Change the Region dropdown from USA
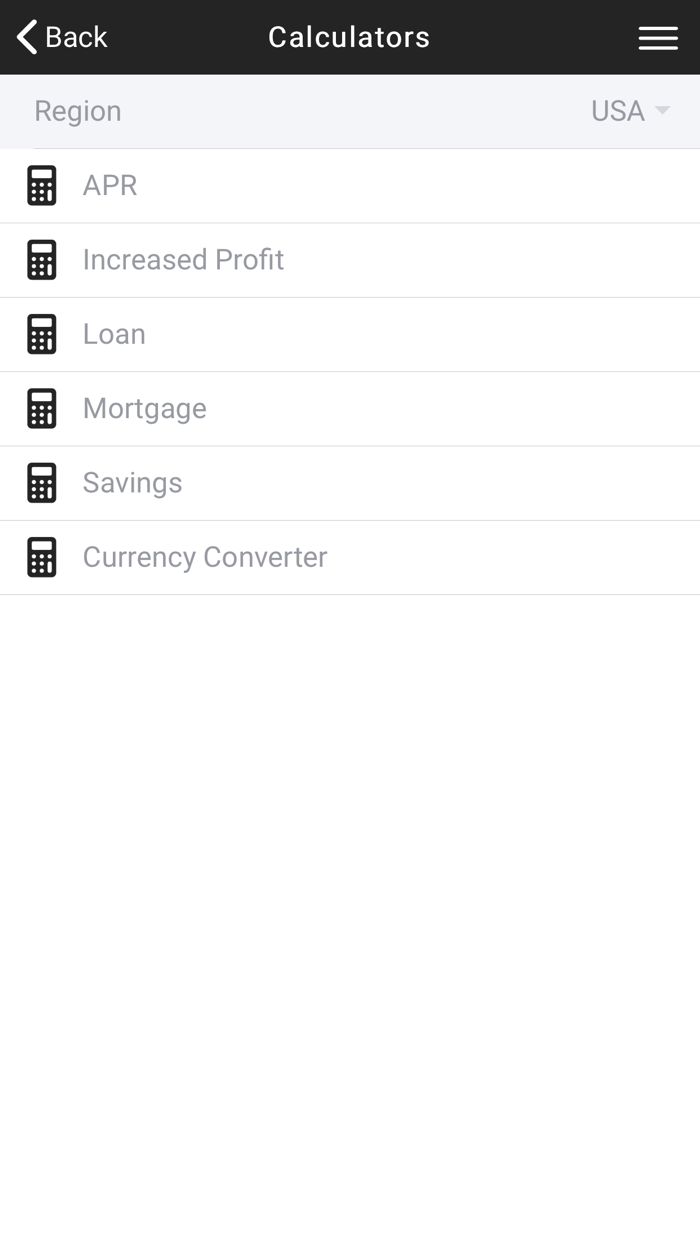 pyautogui.click(x=630, y=111)
